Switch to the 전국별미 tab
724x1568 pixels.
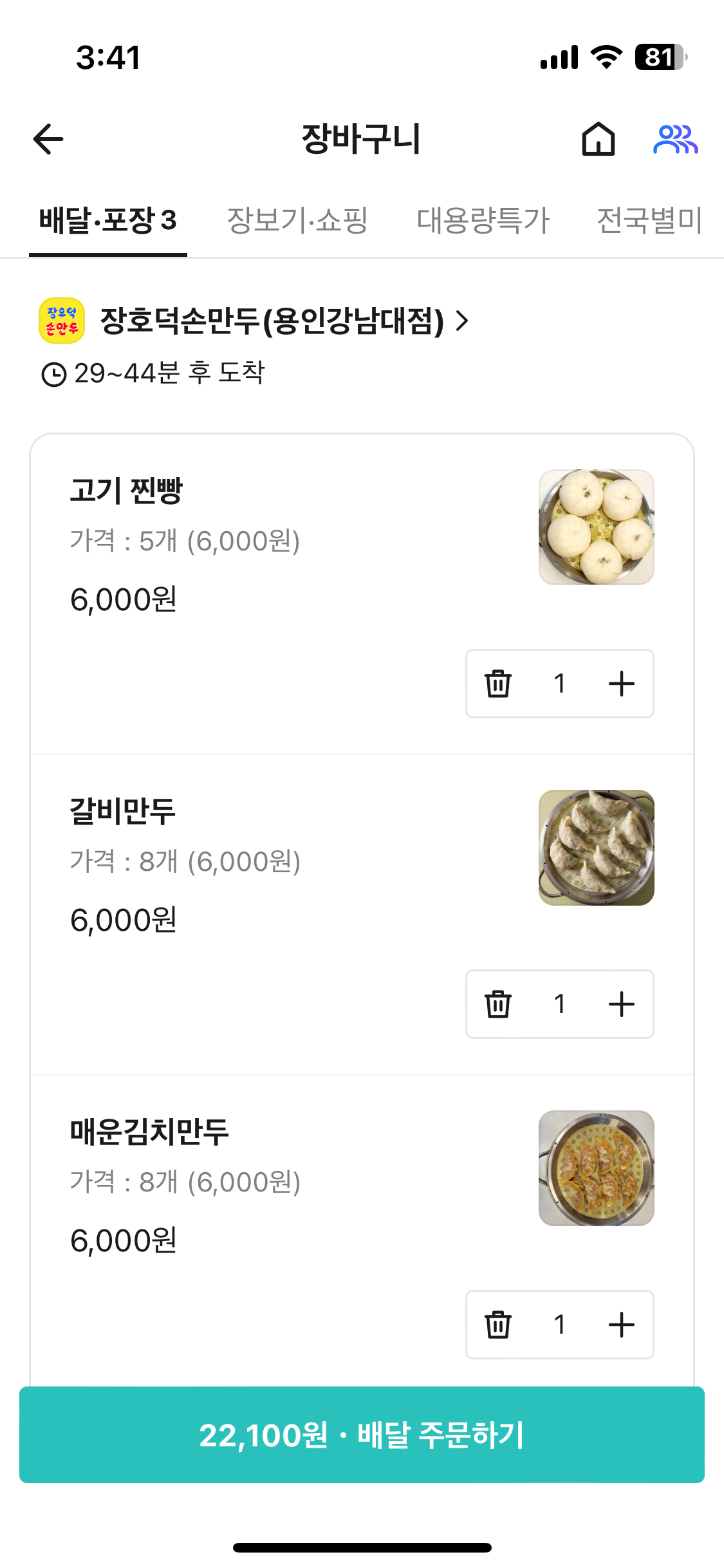tap(649, 220)
